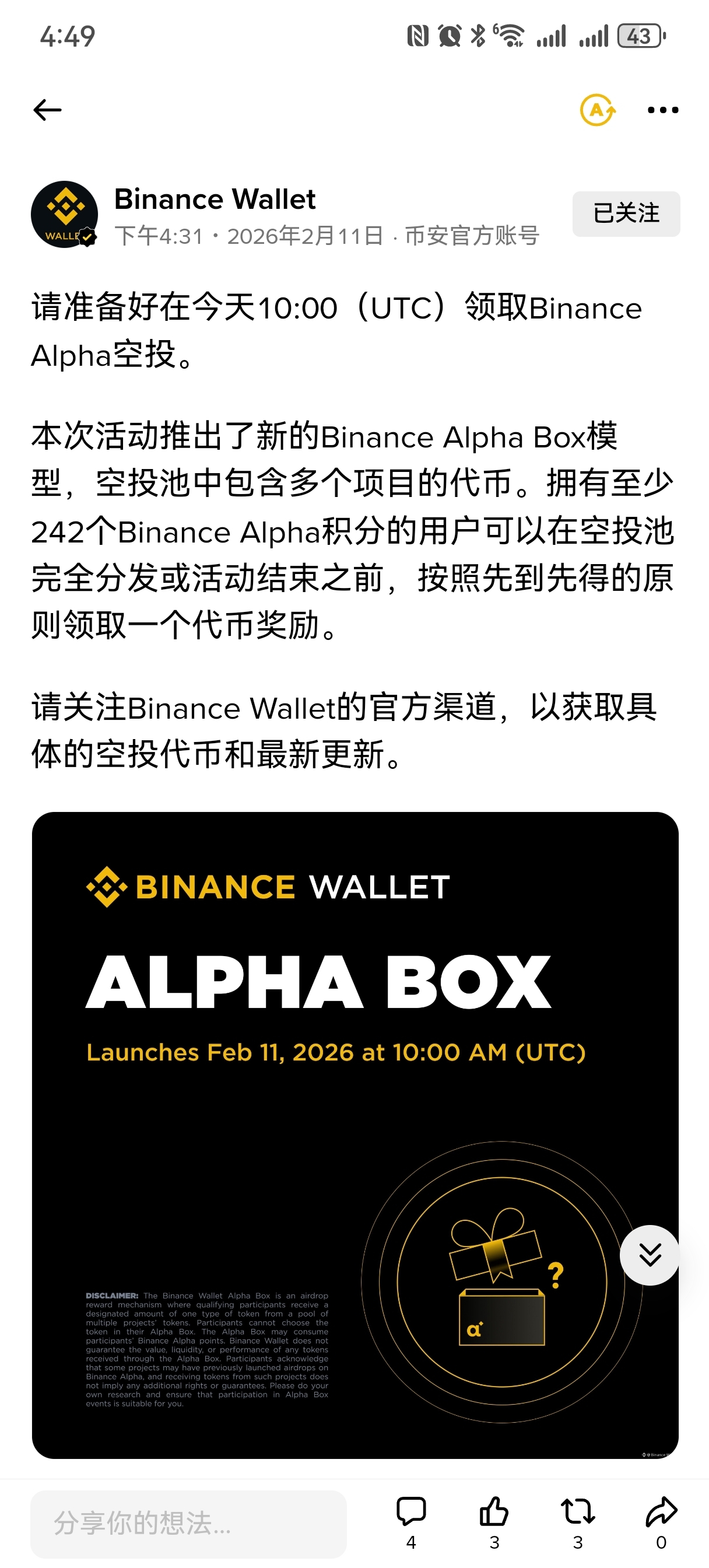This screenshot has height=1568, width=709.
Task: Tap the double-chevron scroll-down button
Action: pyautogui.click(x=650, y=1255)
